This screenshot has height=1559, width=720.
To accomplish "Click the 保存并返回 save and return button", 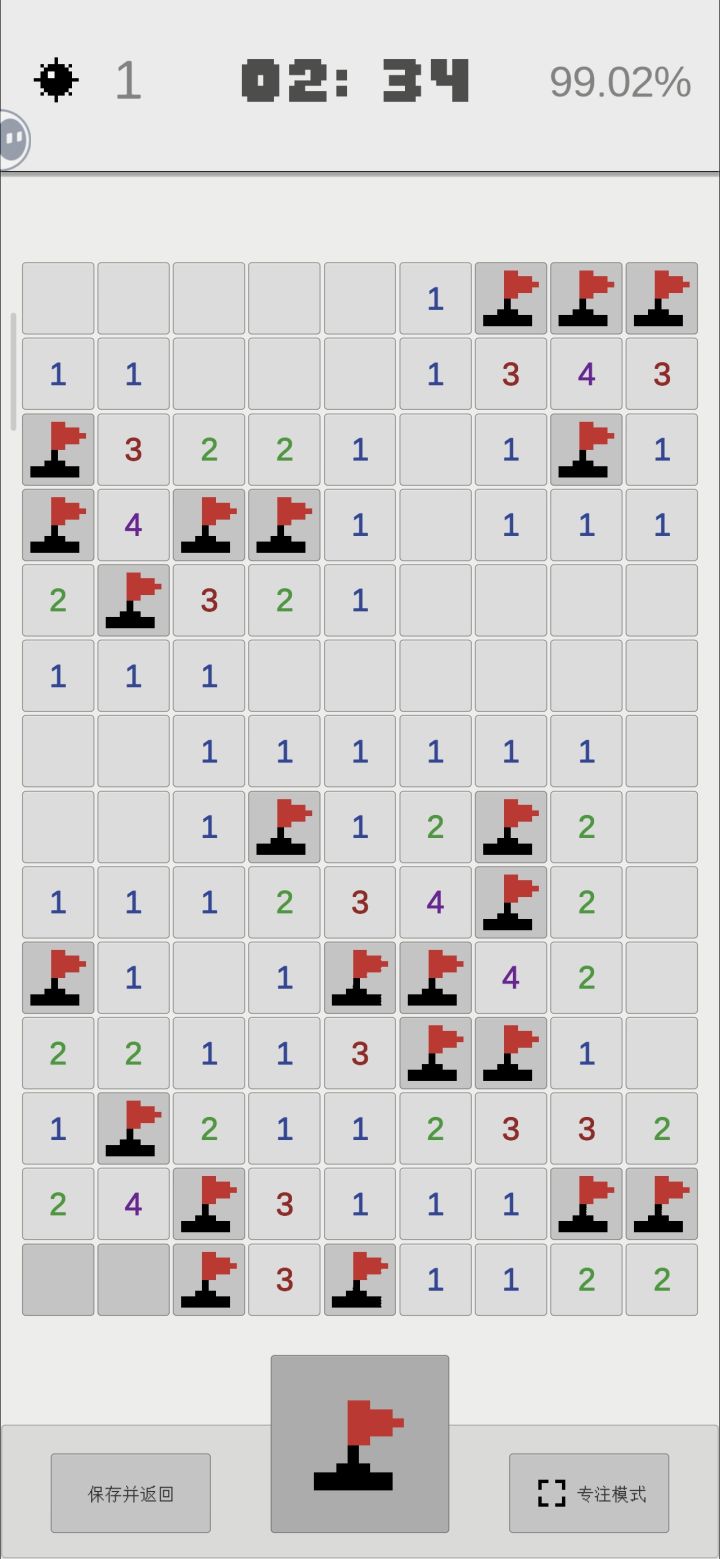I will tap(130, 1493).
